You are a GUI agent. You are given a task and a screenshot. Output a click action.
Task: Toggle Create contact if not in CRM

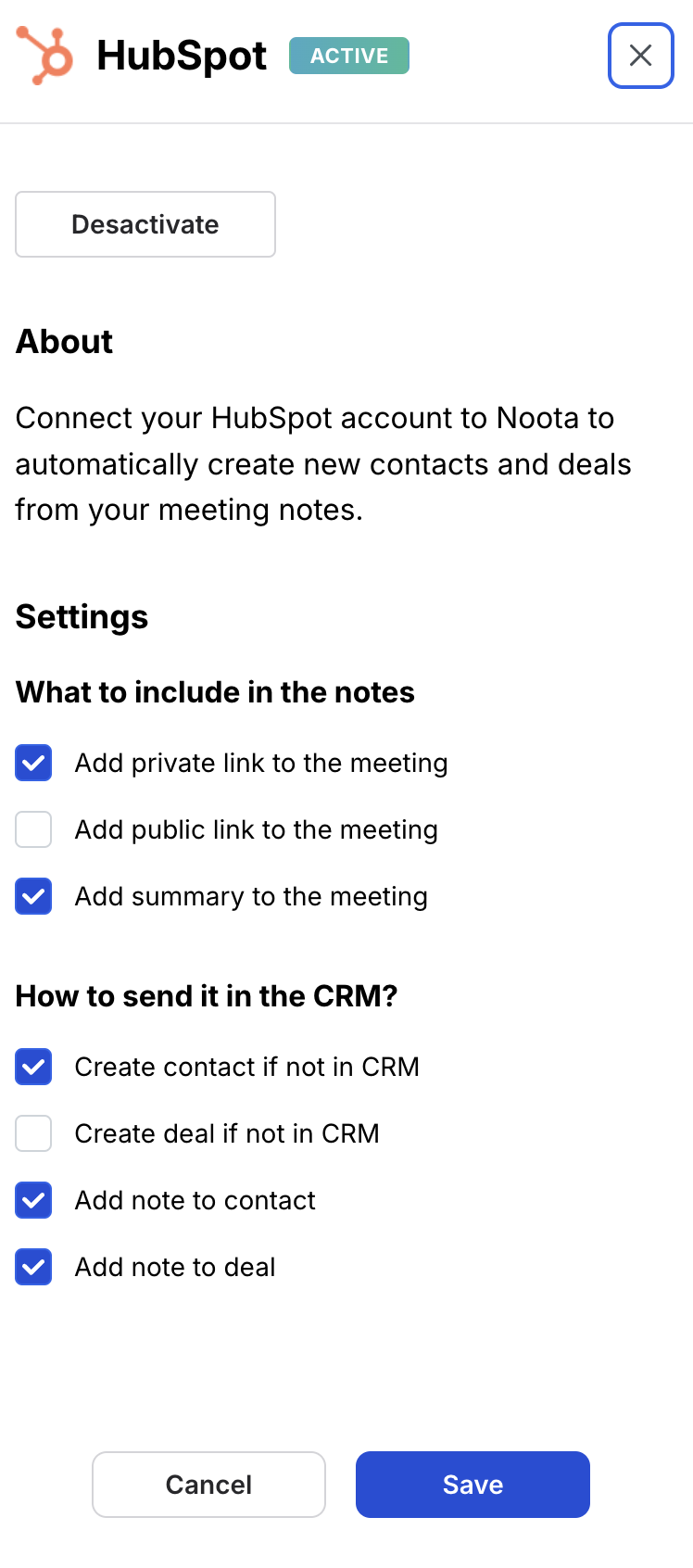point(33,1067)
